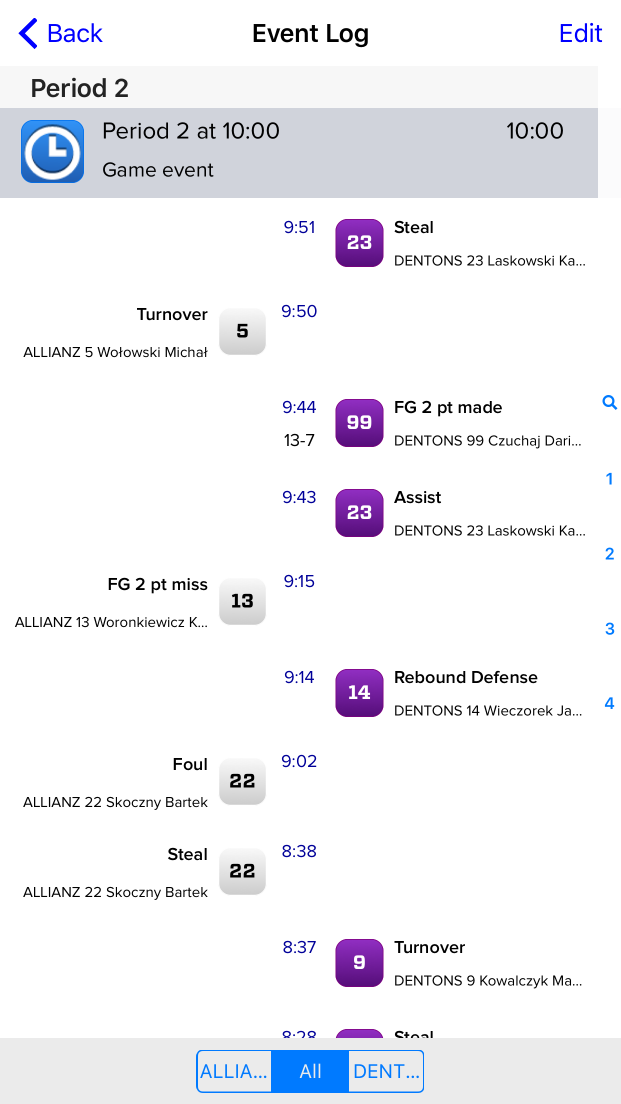Jump to period 2 in the index

click(609, 554)
